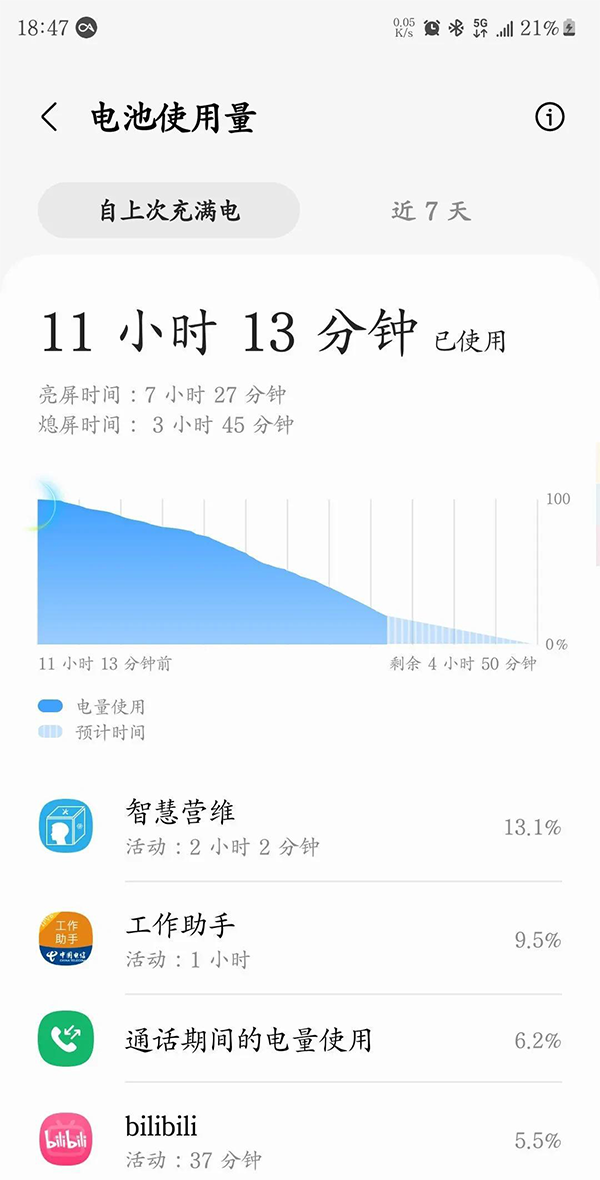Viewport: 600px width, 1180px height.
Task: Show bilibili battery usage details
Action: pos(300,1140)
